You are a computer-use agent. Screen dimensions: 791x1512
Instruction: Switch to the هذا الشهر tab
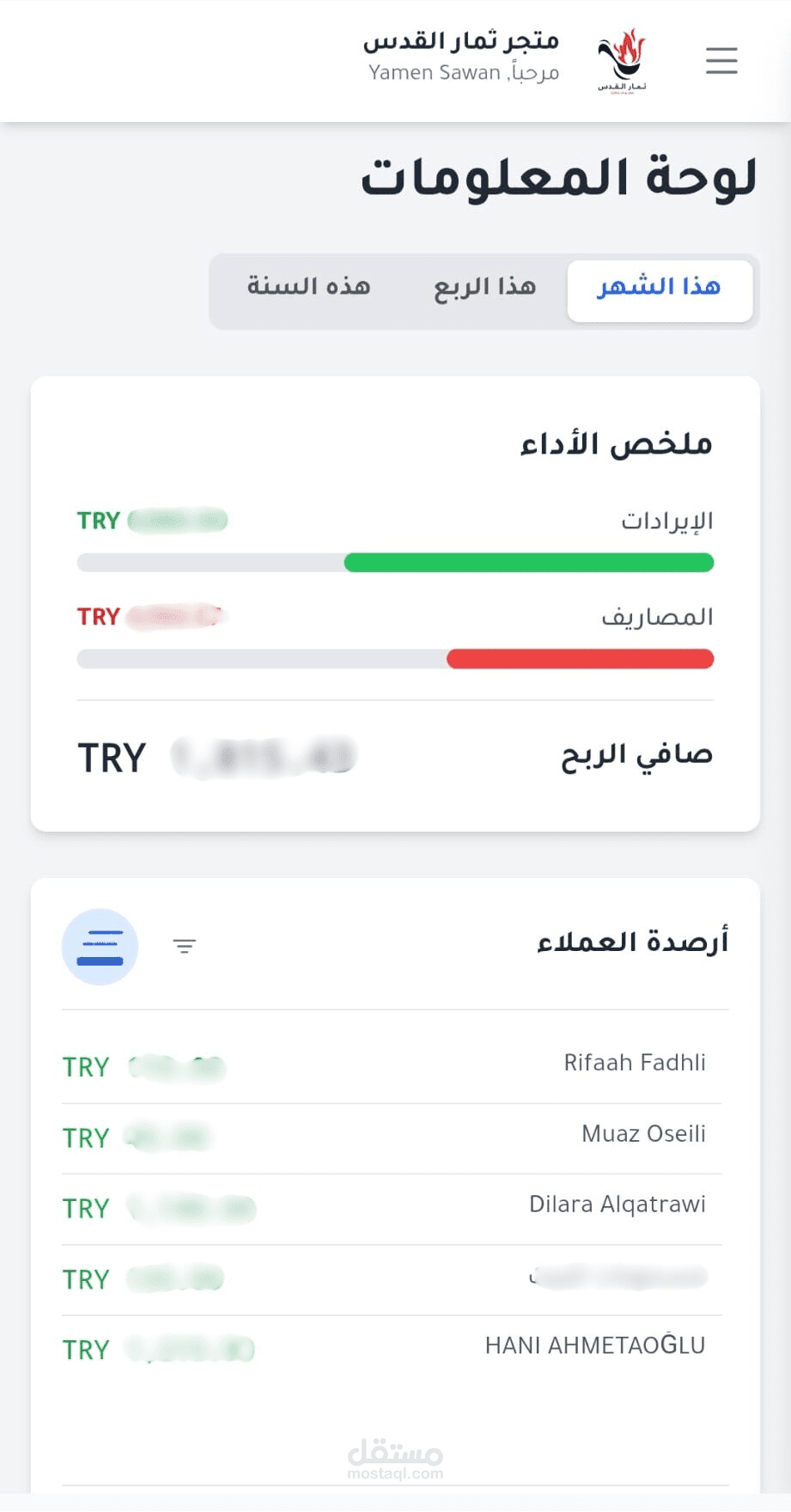[x=659, y=287]
